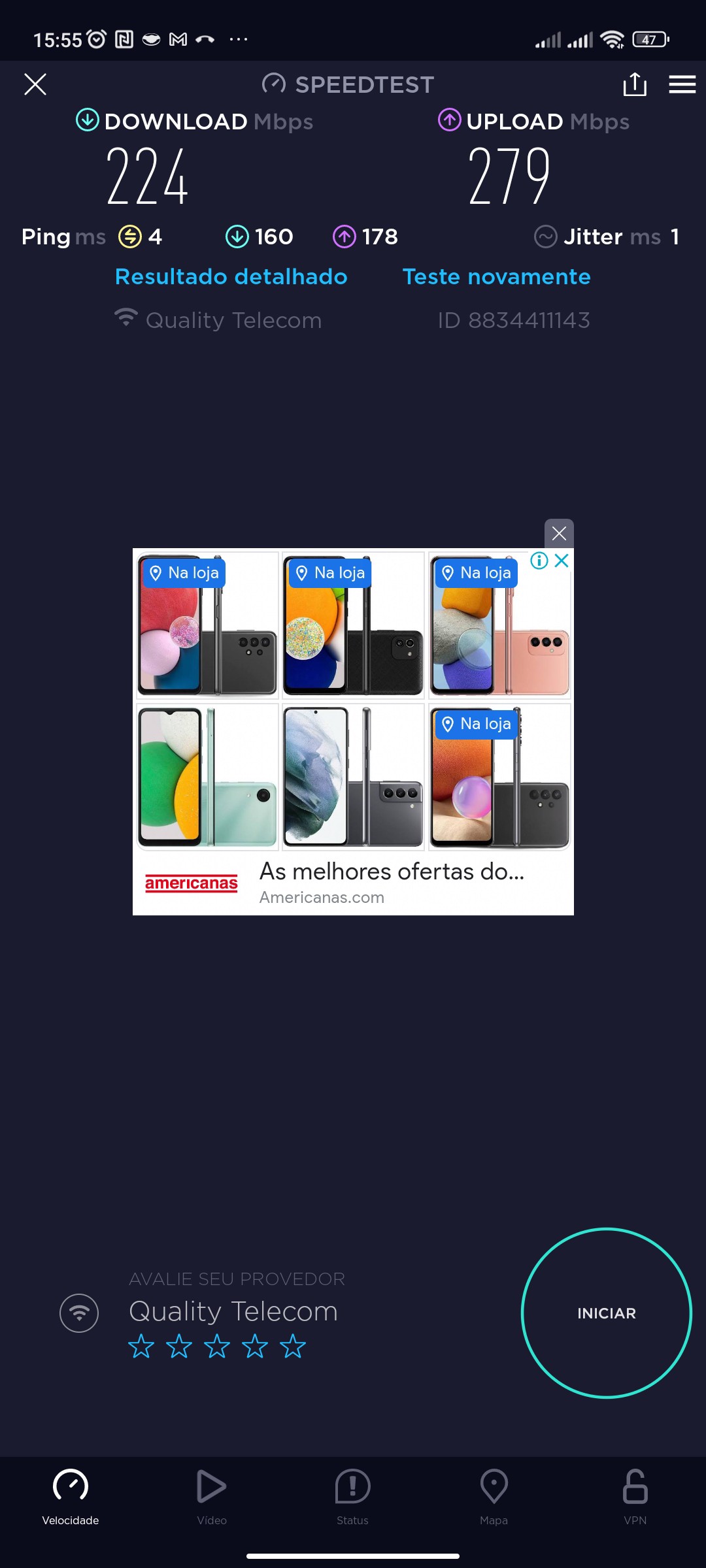Image resolution: width=706 pixels, height=1568 pixels.
Task: Open the hamburger menu
Action: click(682, 84)
